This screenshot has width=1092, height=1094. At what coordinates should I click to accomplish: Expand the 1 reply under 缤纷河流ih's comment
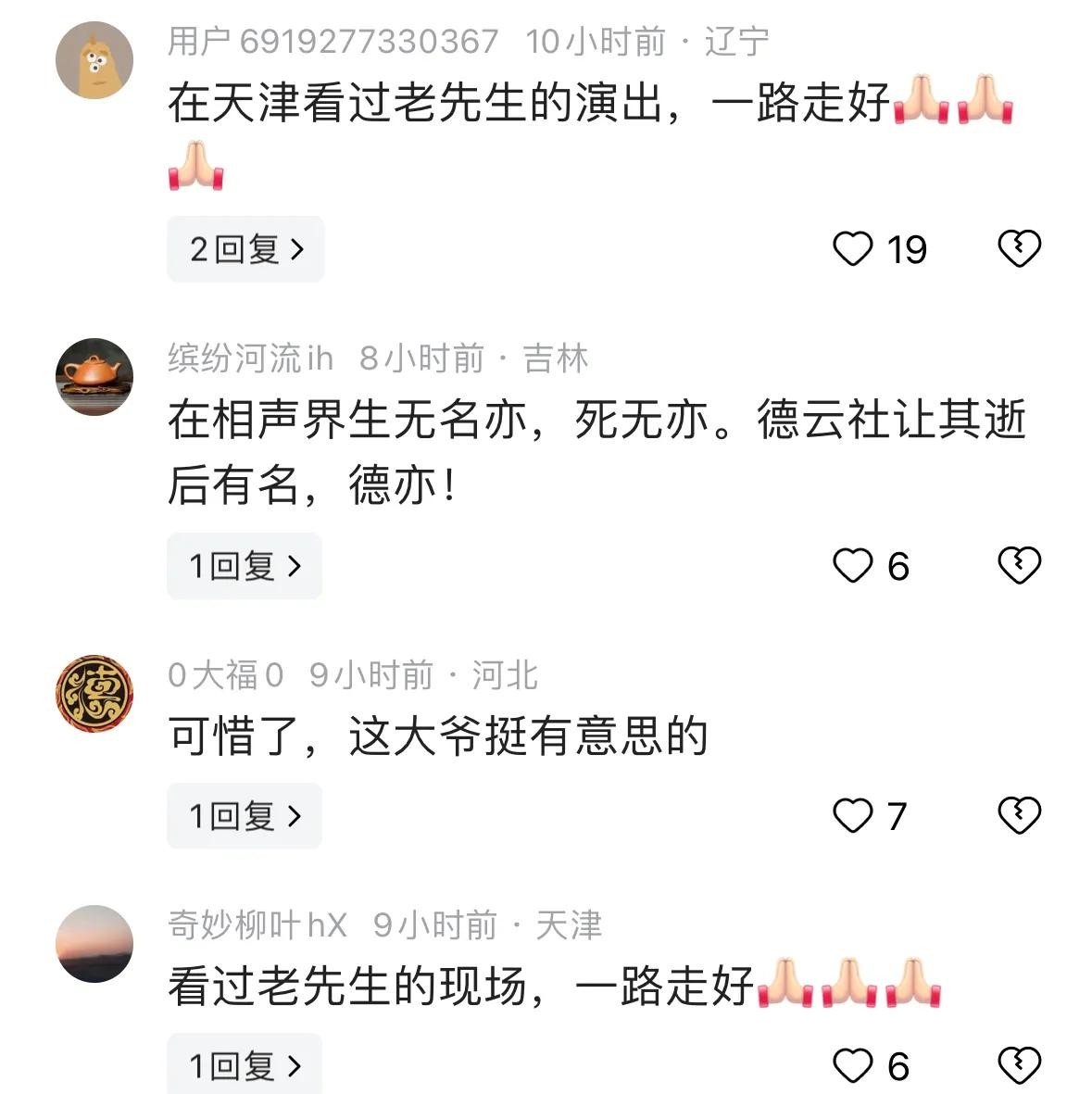point(245,566)
